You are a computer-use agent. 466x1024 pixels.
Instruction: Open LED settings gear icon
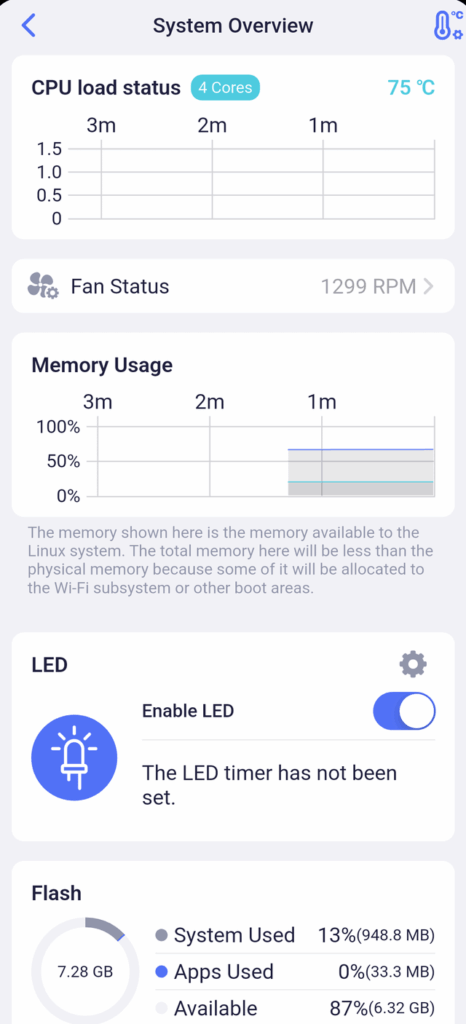[x=413, y=664]
